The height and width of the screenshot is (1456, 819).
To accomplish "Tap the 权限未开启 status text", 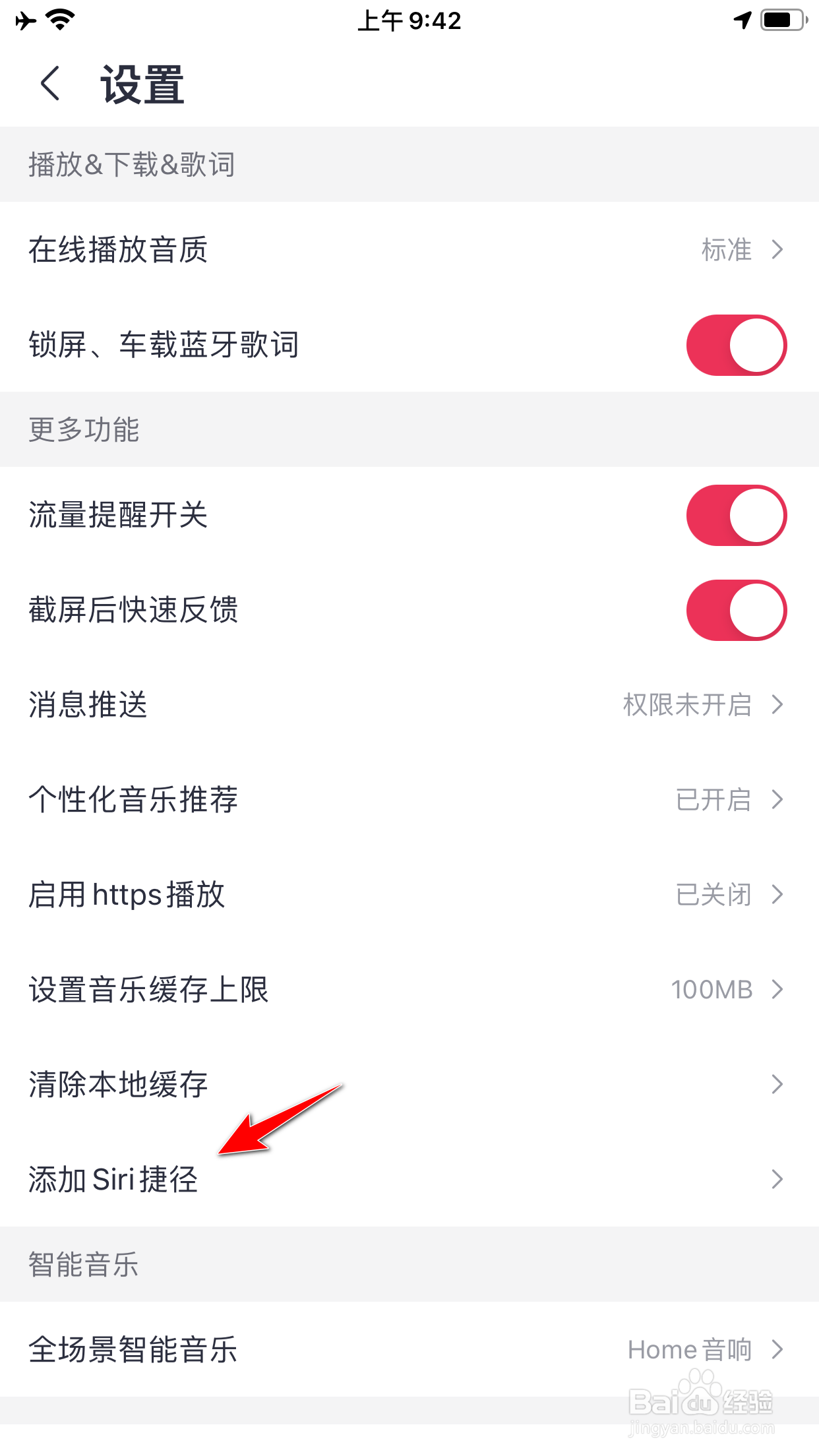I will [x=688, y=706].
